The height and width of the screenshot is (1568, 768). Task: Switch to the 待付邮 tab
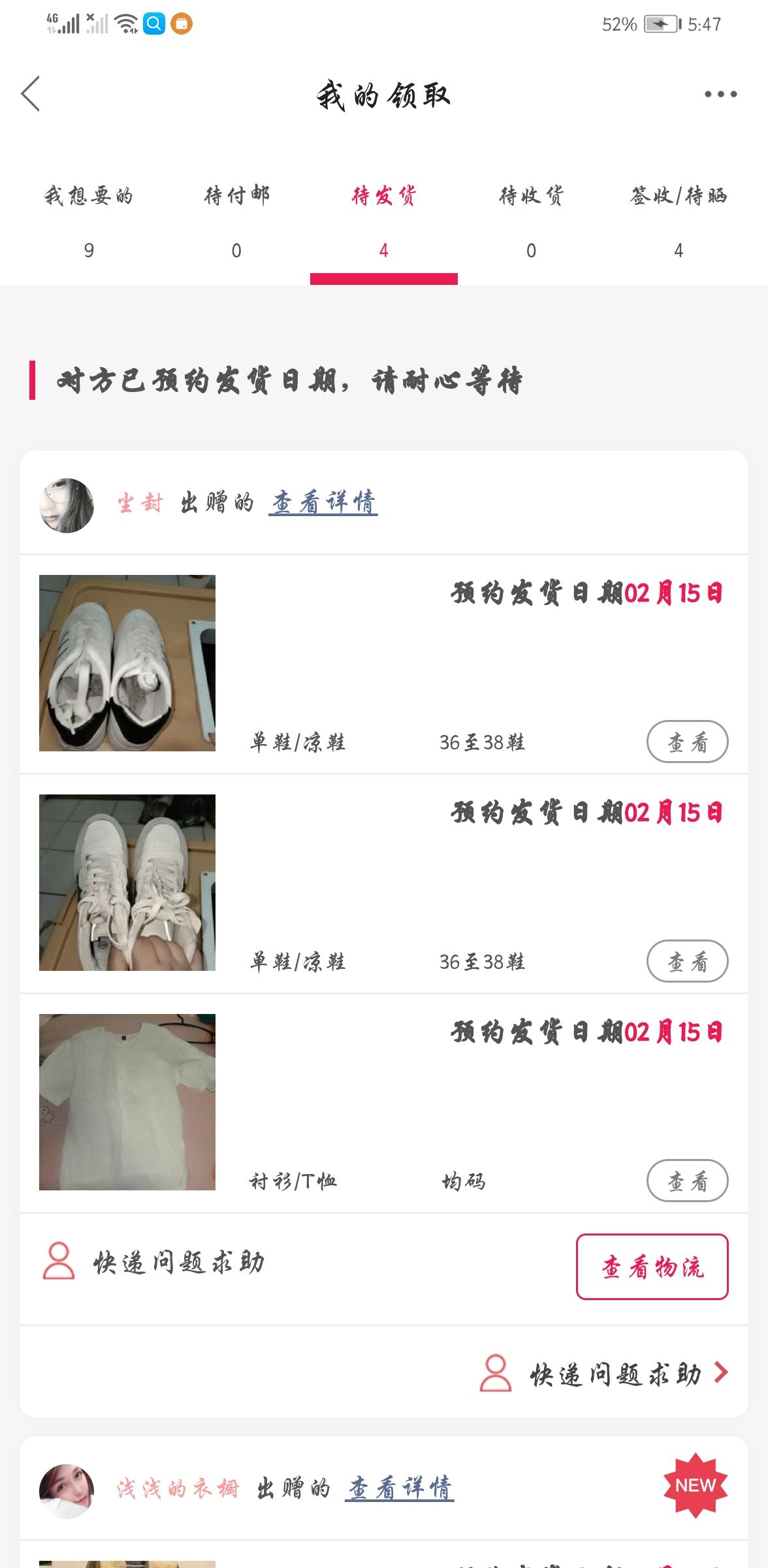click(x=236, y=222)
